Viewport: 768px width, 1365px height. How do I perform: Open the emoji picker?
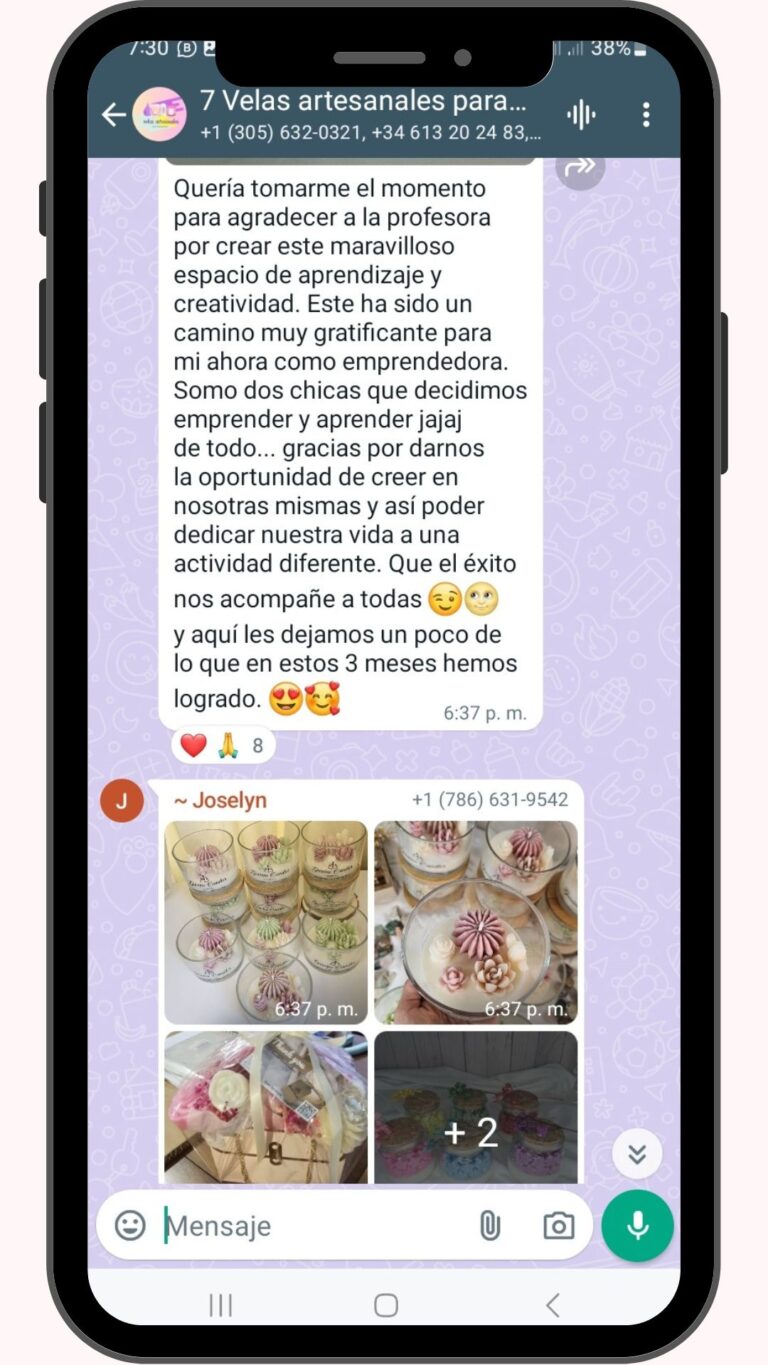(130, 1225)
